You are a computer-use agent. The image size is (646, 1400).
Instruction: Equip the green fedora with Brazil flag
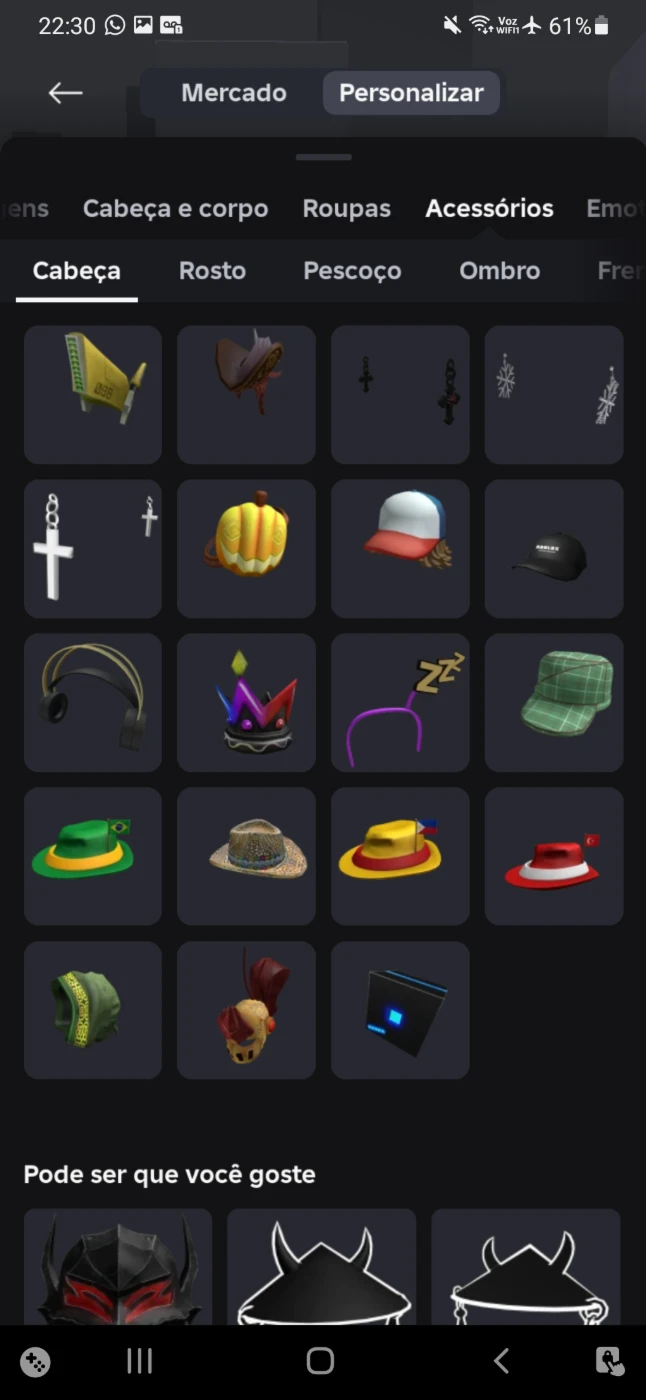coord(92,856)
